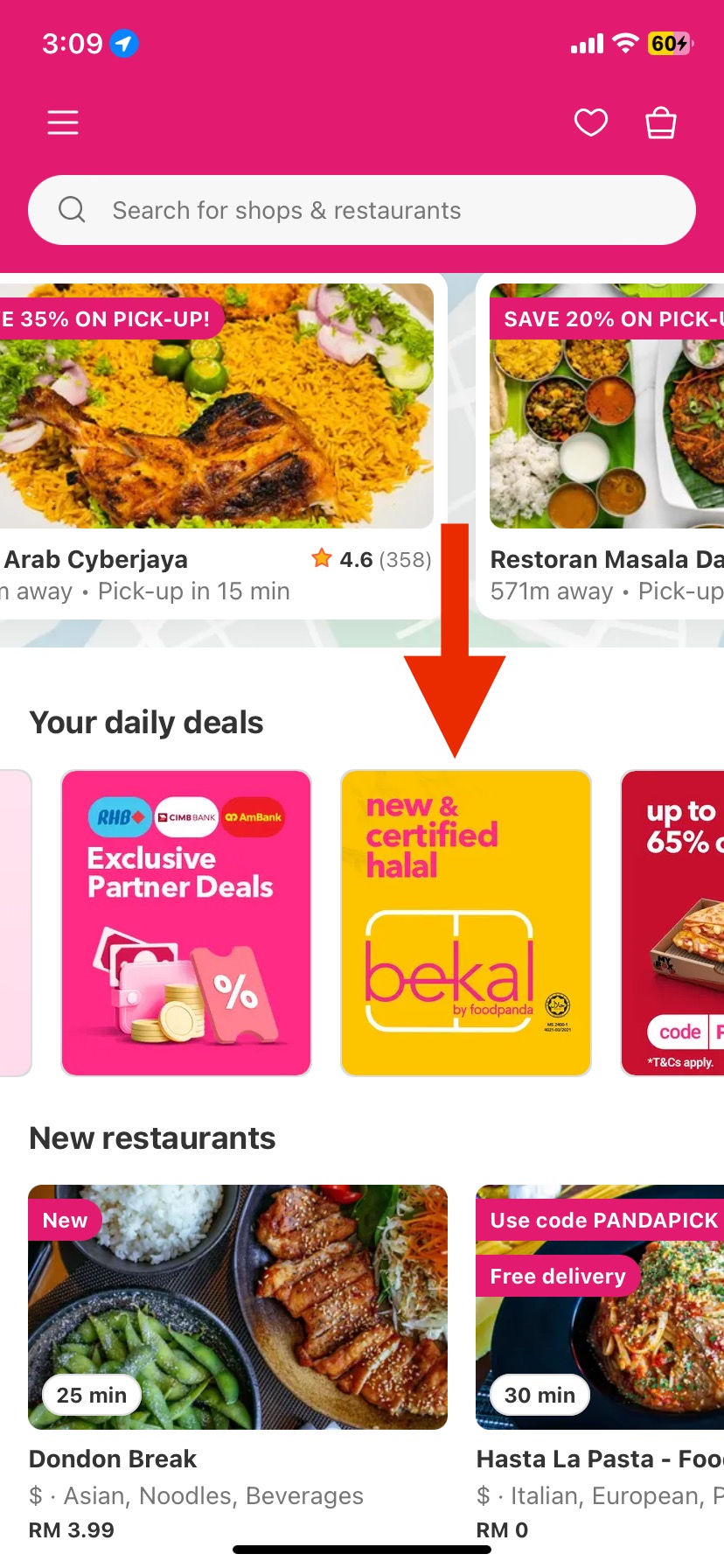Open the shopping basket
The width and height of the screenshot is (724, 1568).
coord(660,122)
